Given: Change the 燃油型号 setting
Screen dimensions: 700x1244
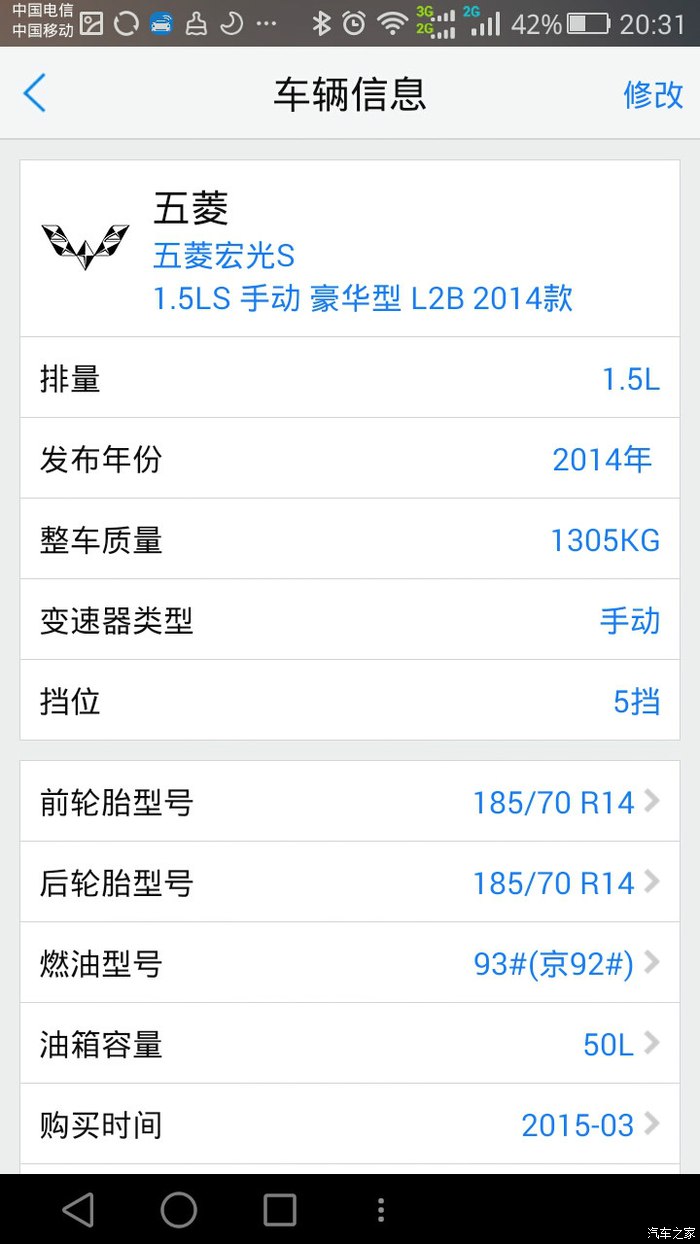Looking at the screenshot, I should 350,964.
